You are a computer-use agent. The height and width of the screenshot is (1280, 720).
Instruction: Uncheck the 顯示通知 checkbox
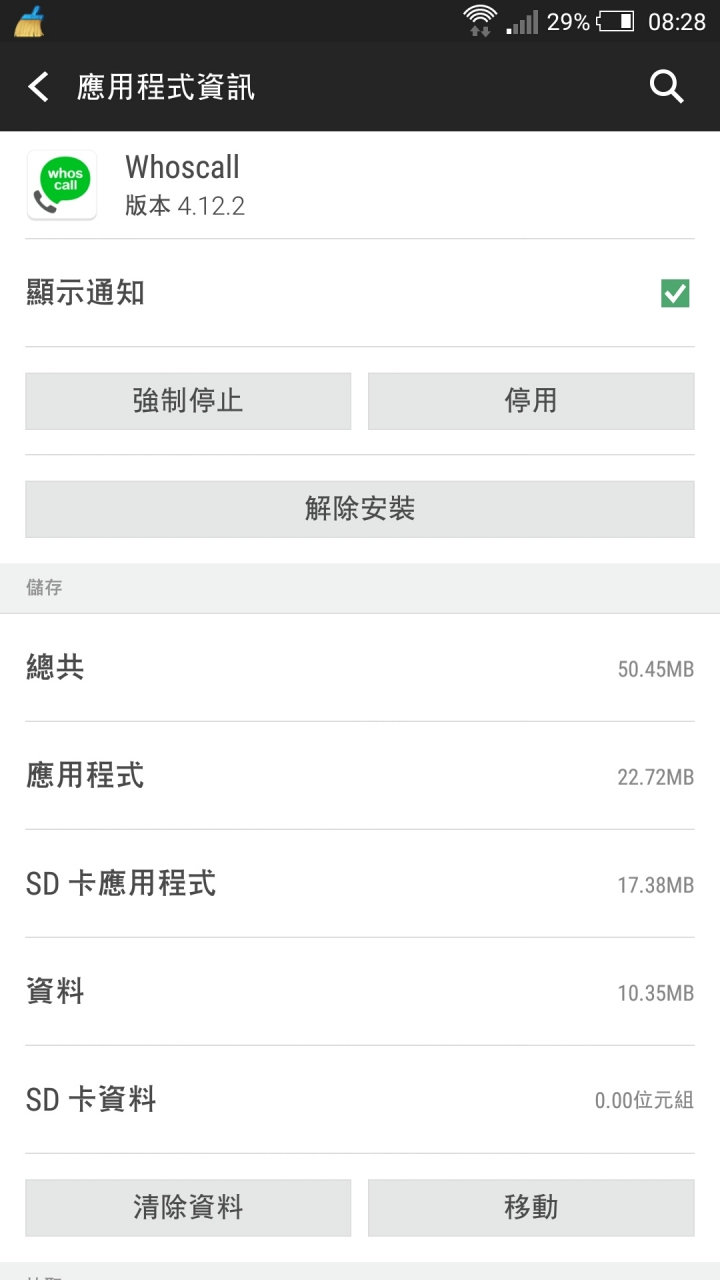pyautogui.click(x=675, y=293)
